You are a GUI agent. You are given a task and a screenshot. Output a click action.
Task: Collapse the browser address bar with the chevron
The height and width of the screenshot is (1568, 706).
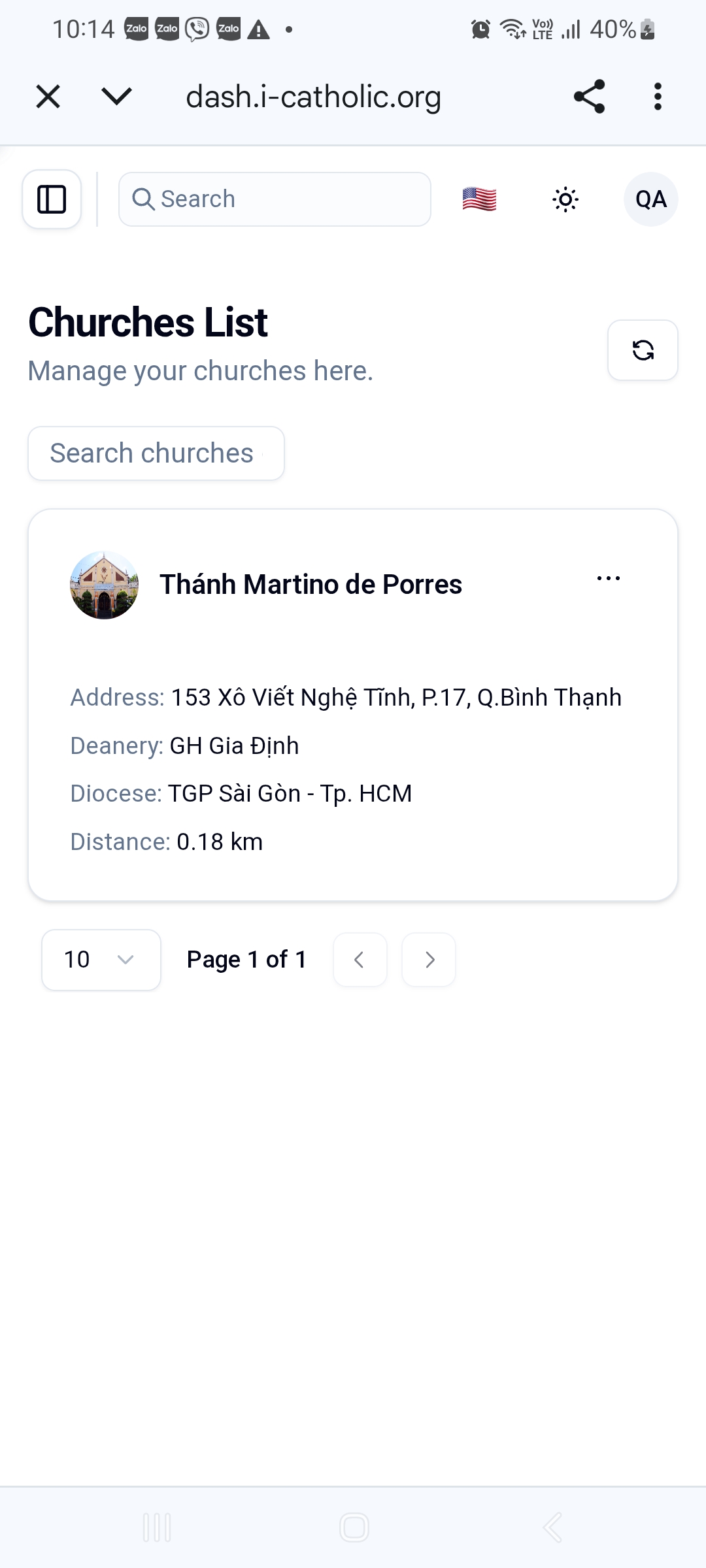point(115,96)
